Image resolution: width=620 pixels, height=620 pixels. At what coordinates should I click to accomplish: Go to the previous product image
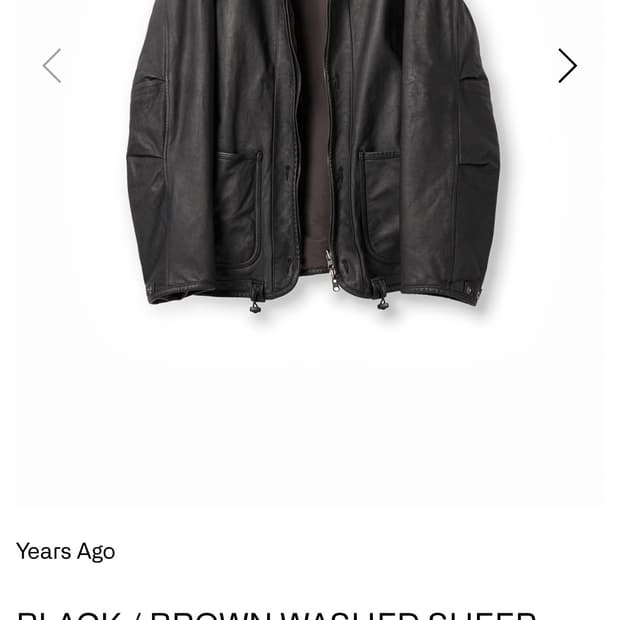(52, 66)
